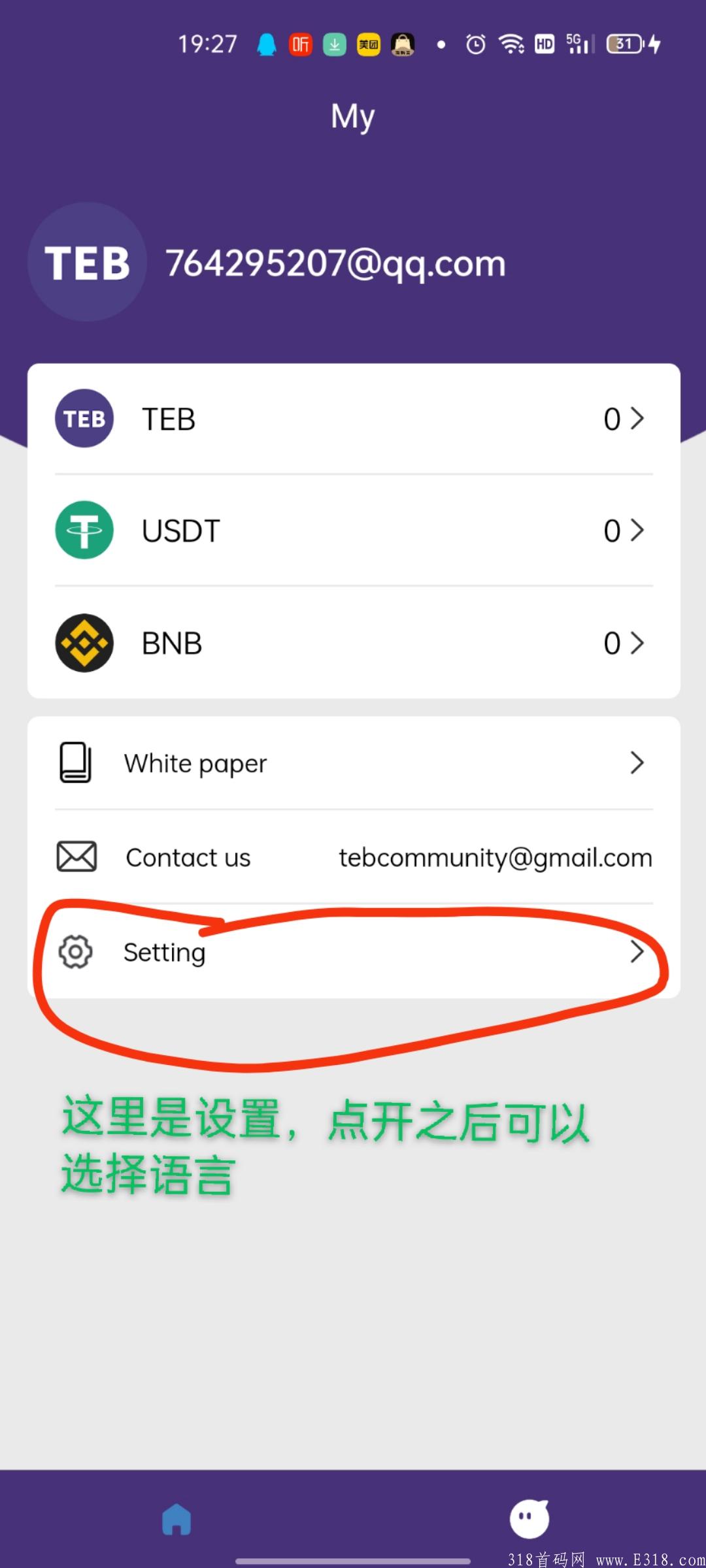Switch to the My profile tab

pyautogui.click(x=529, y=1519)
